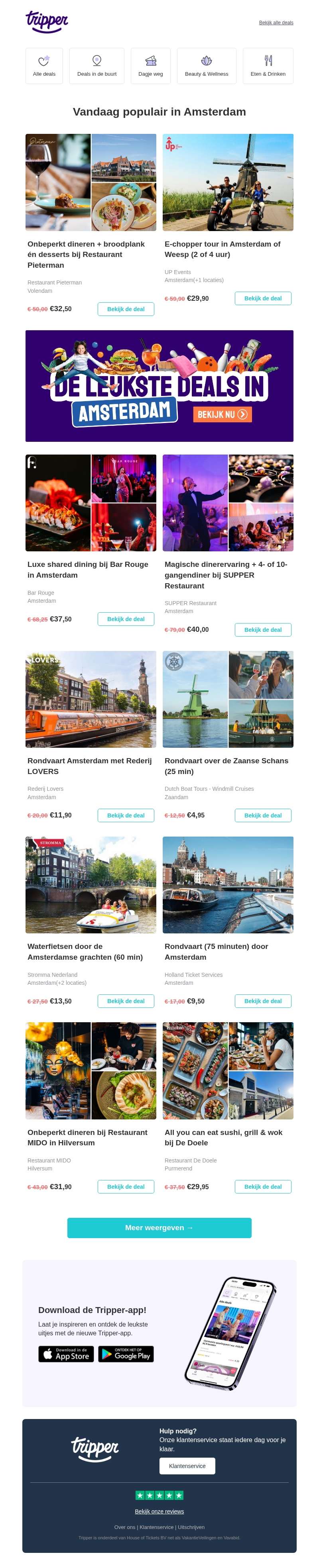Open the 'De leukste deals in Amsterdam' banner

point(159,386)
